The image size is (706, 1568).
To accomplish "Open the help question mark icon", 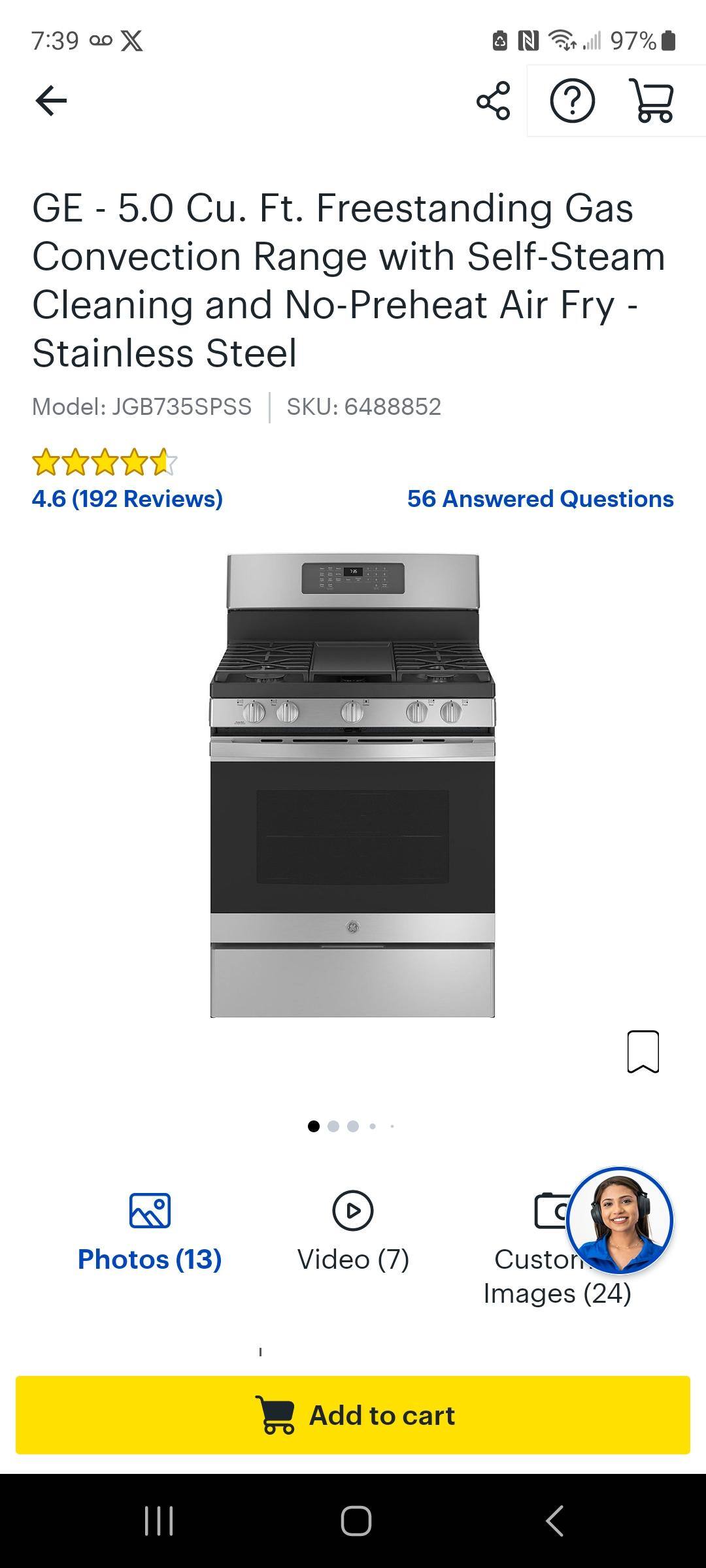I will [572, 101].
